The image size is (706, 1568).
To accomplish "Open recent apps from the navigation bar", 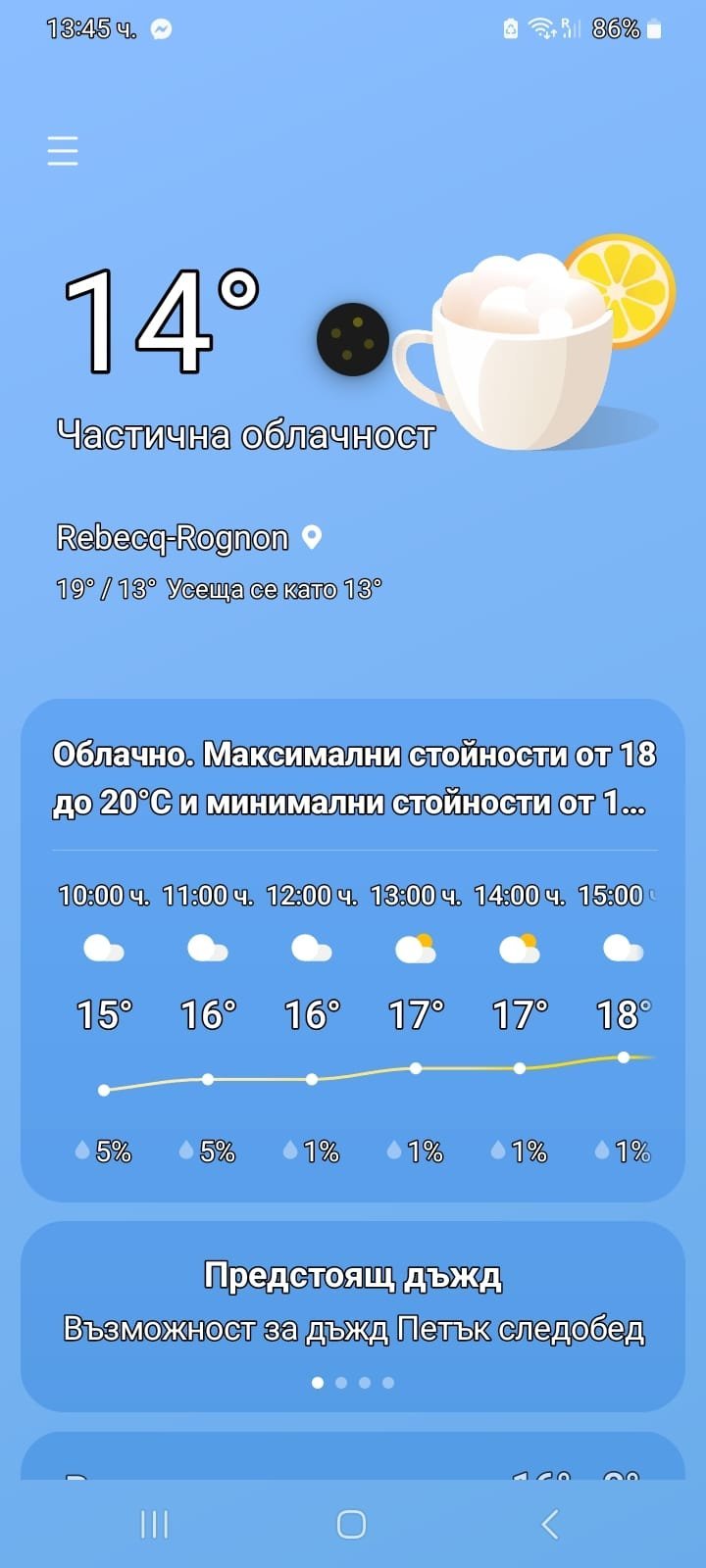I will tap(155, 1524).
